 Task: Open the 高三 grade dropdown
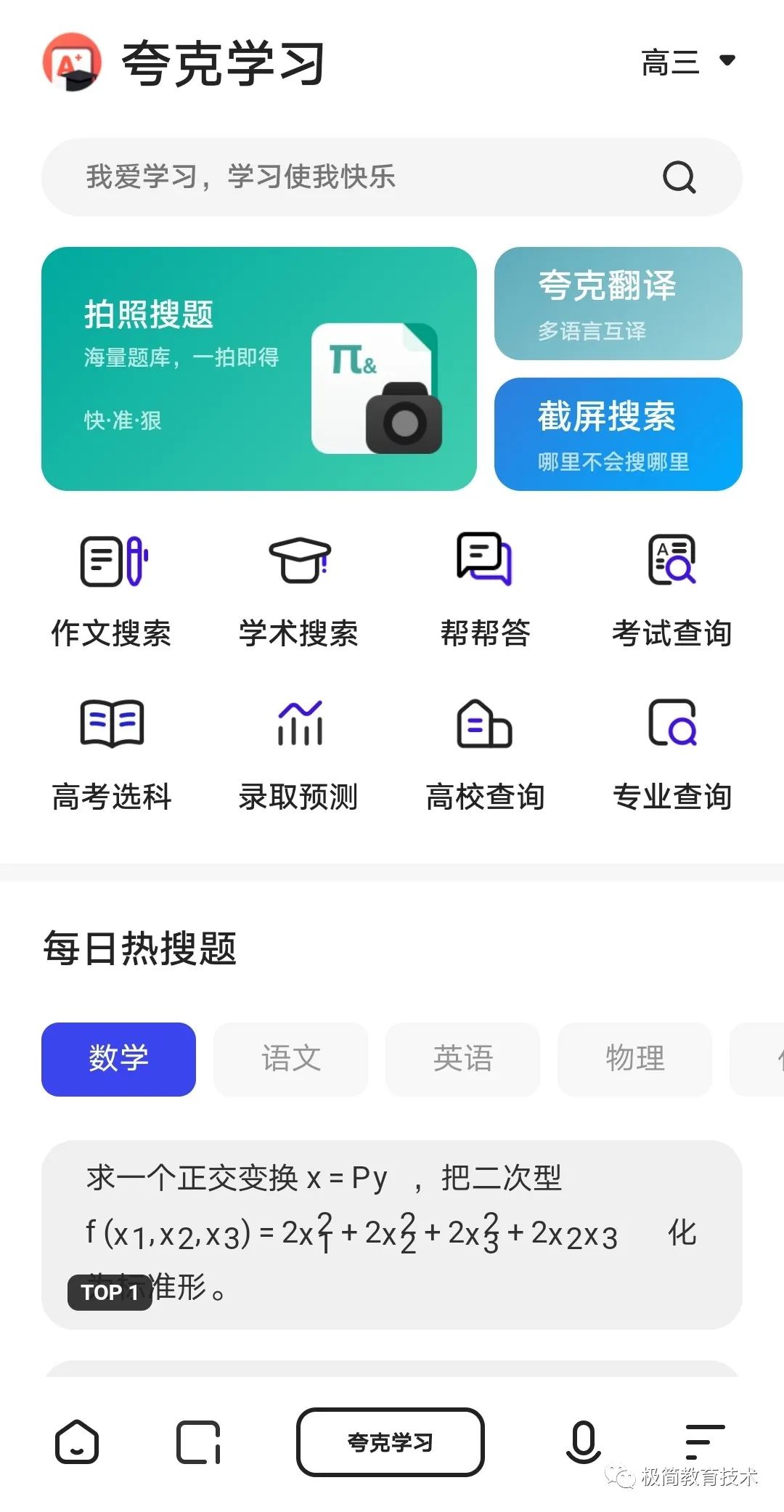tap(687, 62)
